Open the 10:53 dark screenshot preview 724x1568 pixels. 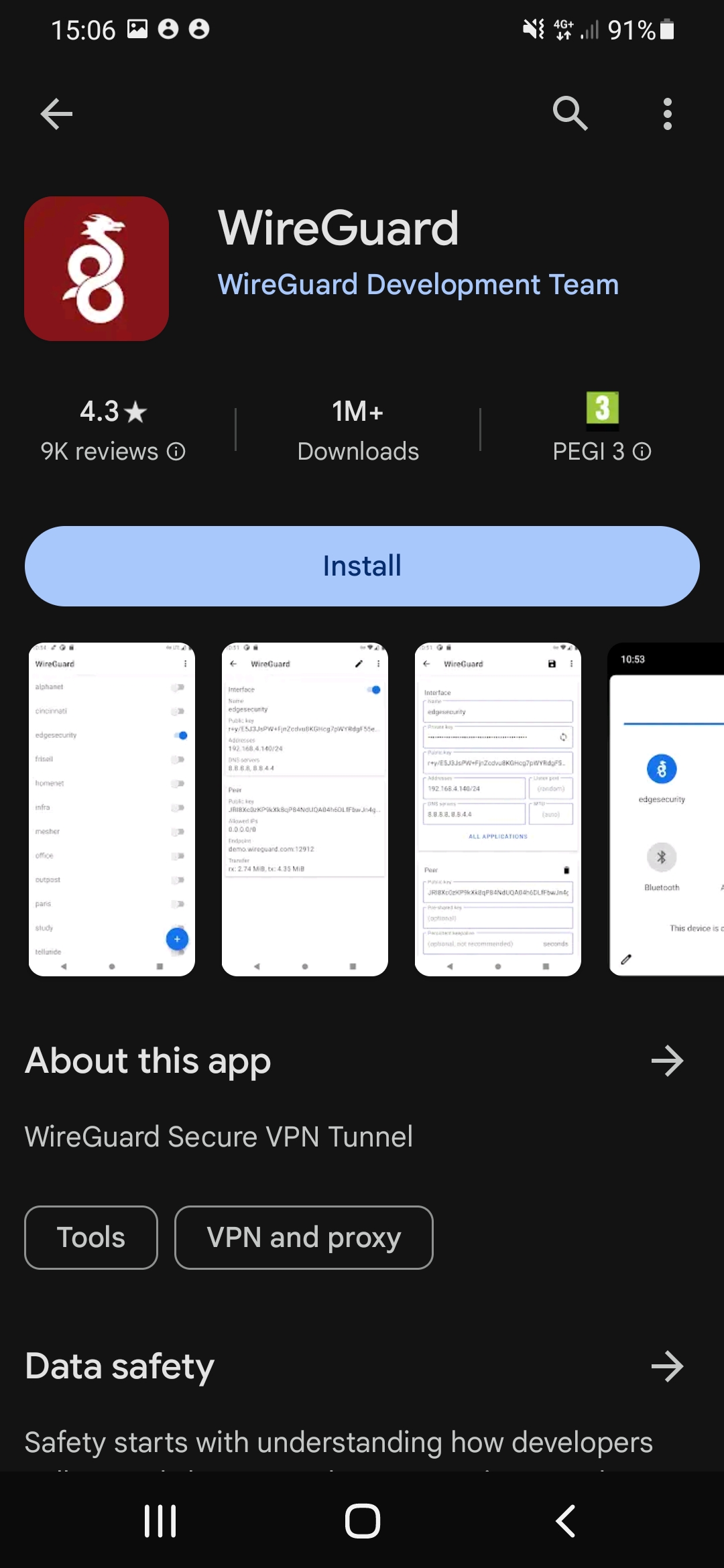coord(666,809)
